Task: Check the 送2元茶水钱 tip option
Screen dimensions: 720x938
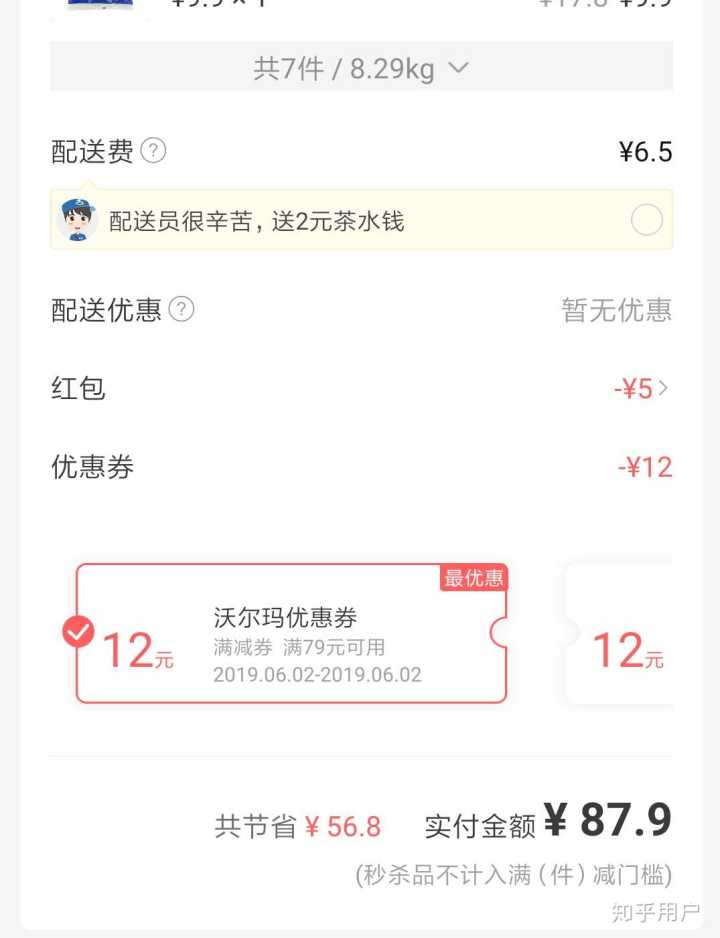Action: (646, 220)
